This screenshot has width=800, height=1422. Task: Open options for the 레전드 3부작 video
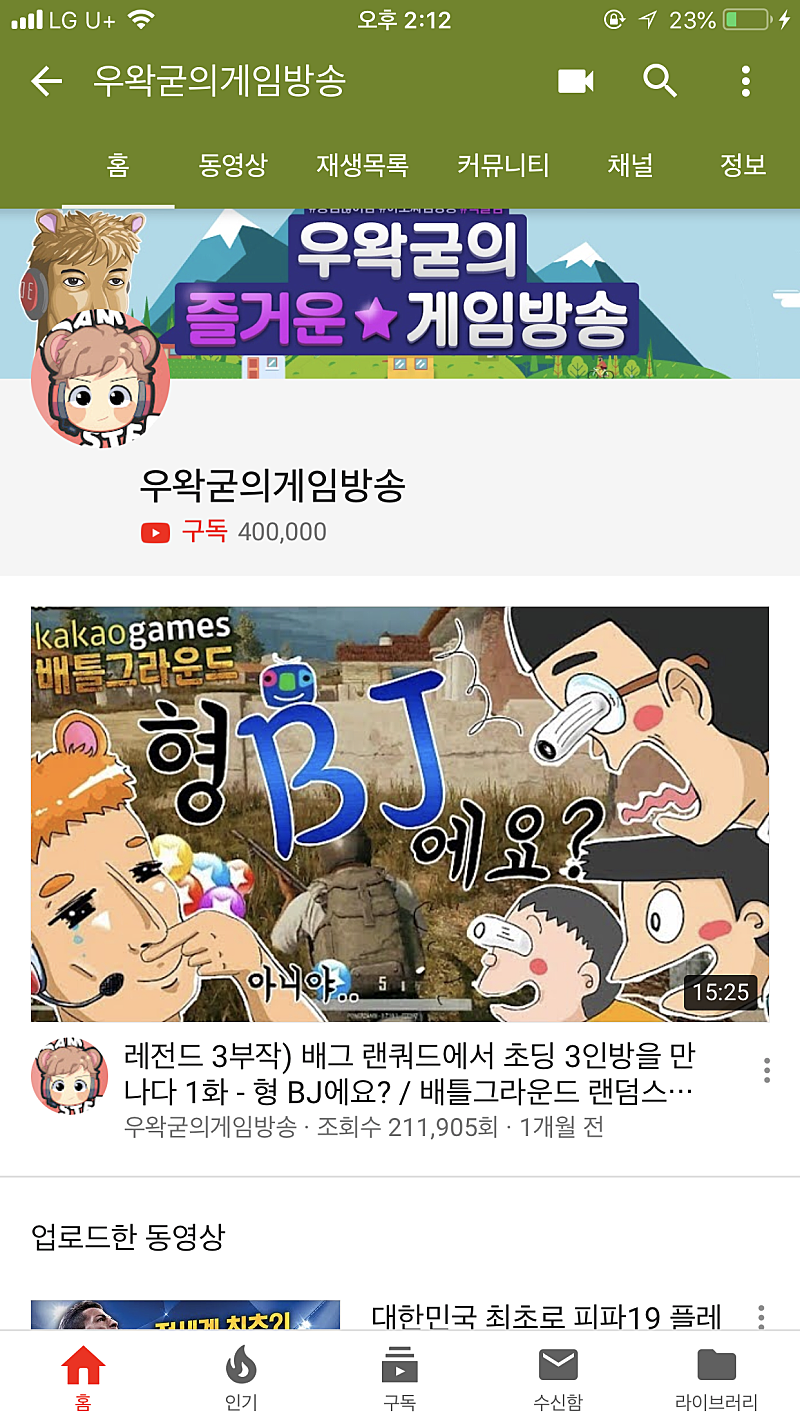[x=766, y=1070]
